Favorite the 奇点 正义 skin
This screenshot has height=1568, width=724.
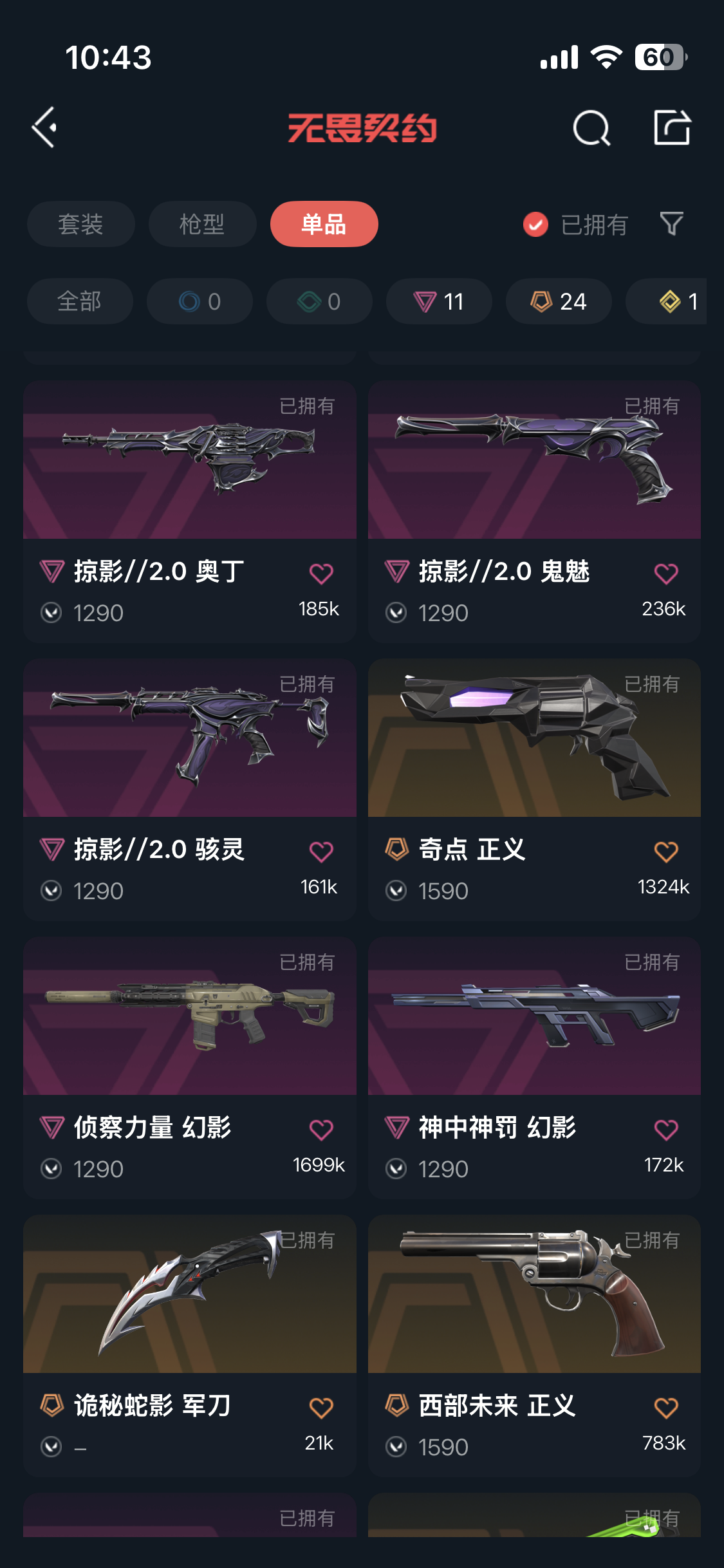tap(666, 852)
